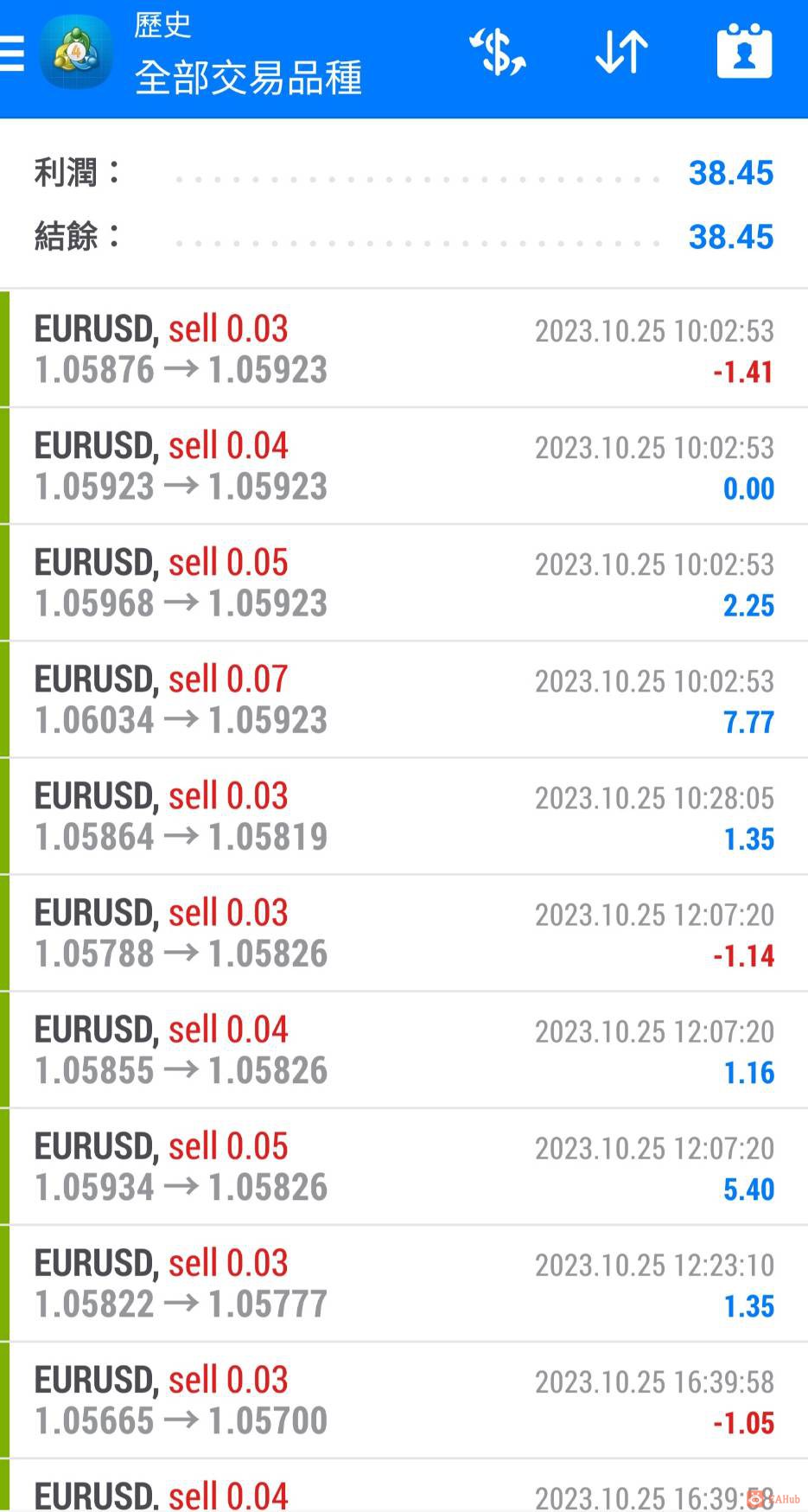Open the side menu drawer

tap(12, 54)
